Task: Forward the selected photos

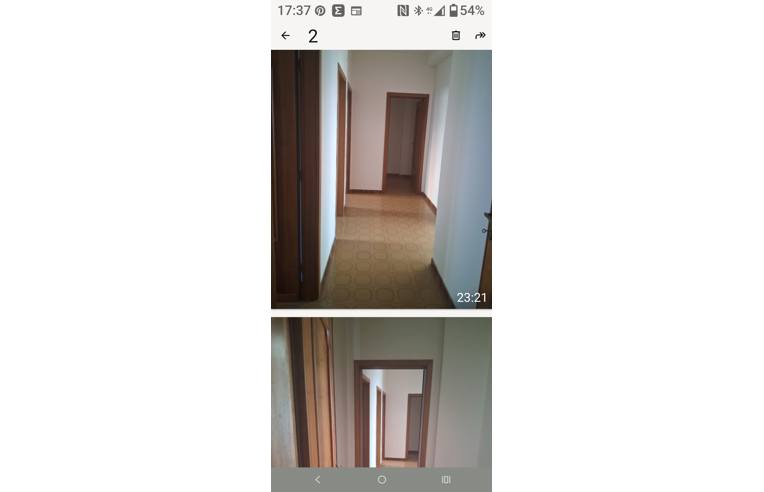Action: pos(480,36)
